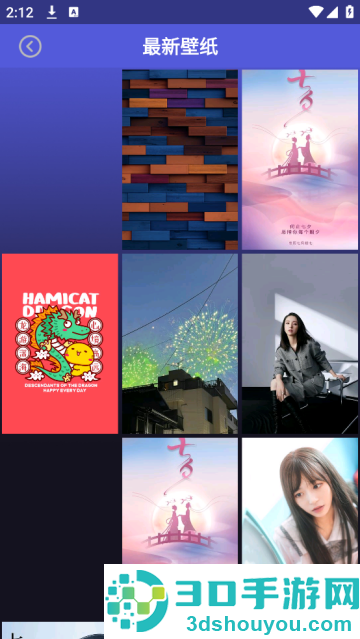Open the woman in gray suit wallpaper
Screen dimensions: 360x639
tap(300, 344)
